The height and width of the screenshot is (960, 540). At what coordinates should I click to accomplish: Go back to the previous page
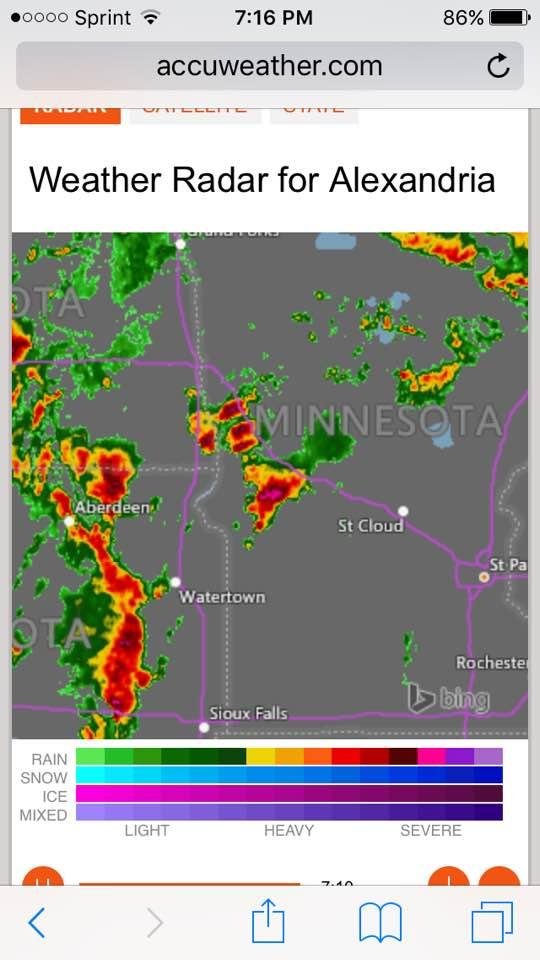click(x=37, y=923)
